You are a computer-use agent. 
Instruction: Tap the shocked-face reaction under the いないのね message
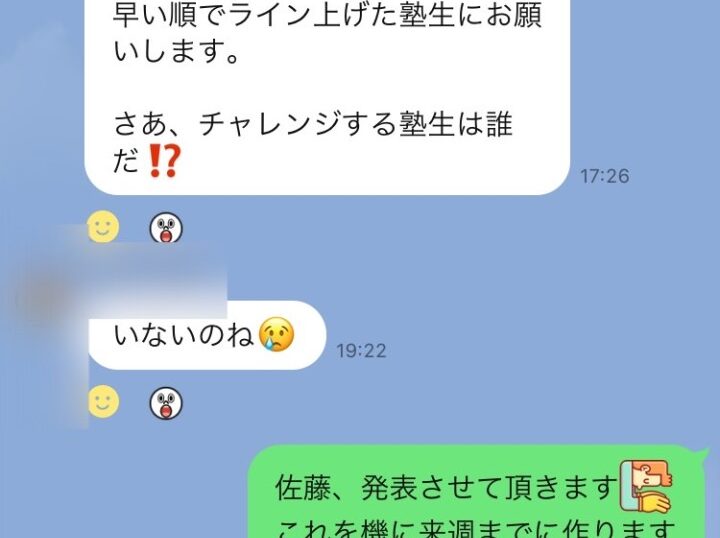click(x=166, y=404)
